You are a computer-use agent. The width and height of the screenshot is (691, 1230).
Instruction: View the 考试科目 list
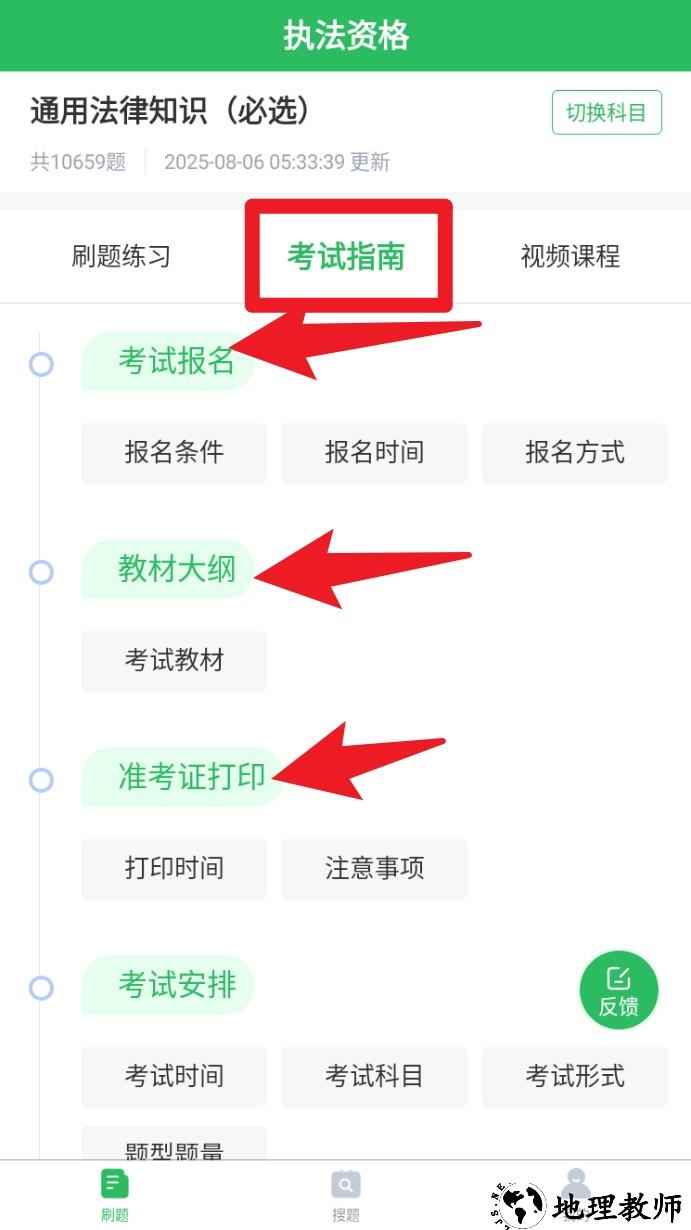374,1076
